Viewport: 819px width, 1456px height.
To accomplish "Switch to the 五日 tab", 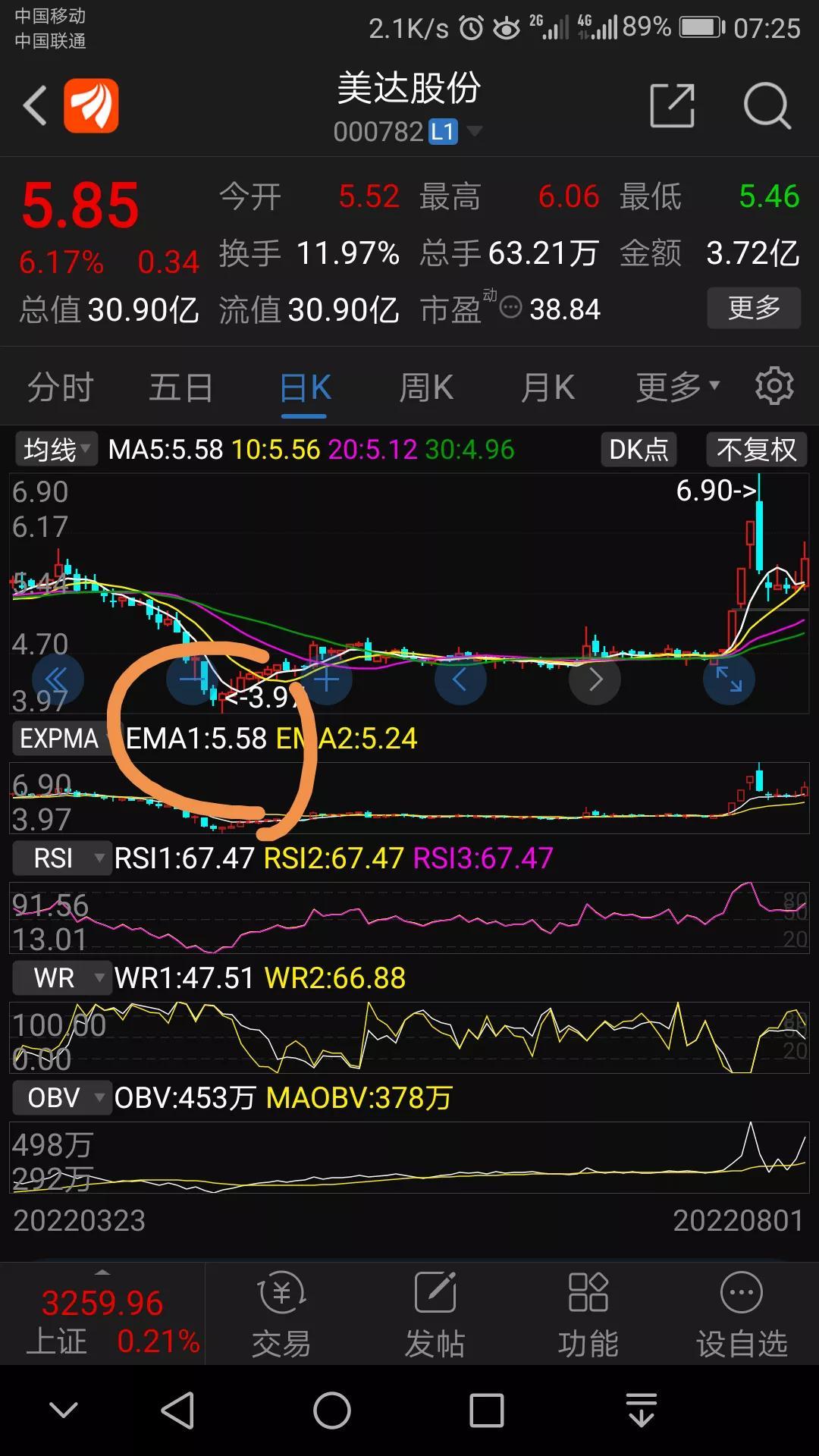I will click(181, 388).
